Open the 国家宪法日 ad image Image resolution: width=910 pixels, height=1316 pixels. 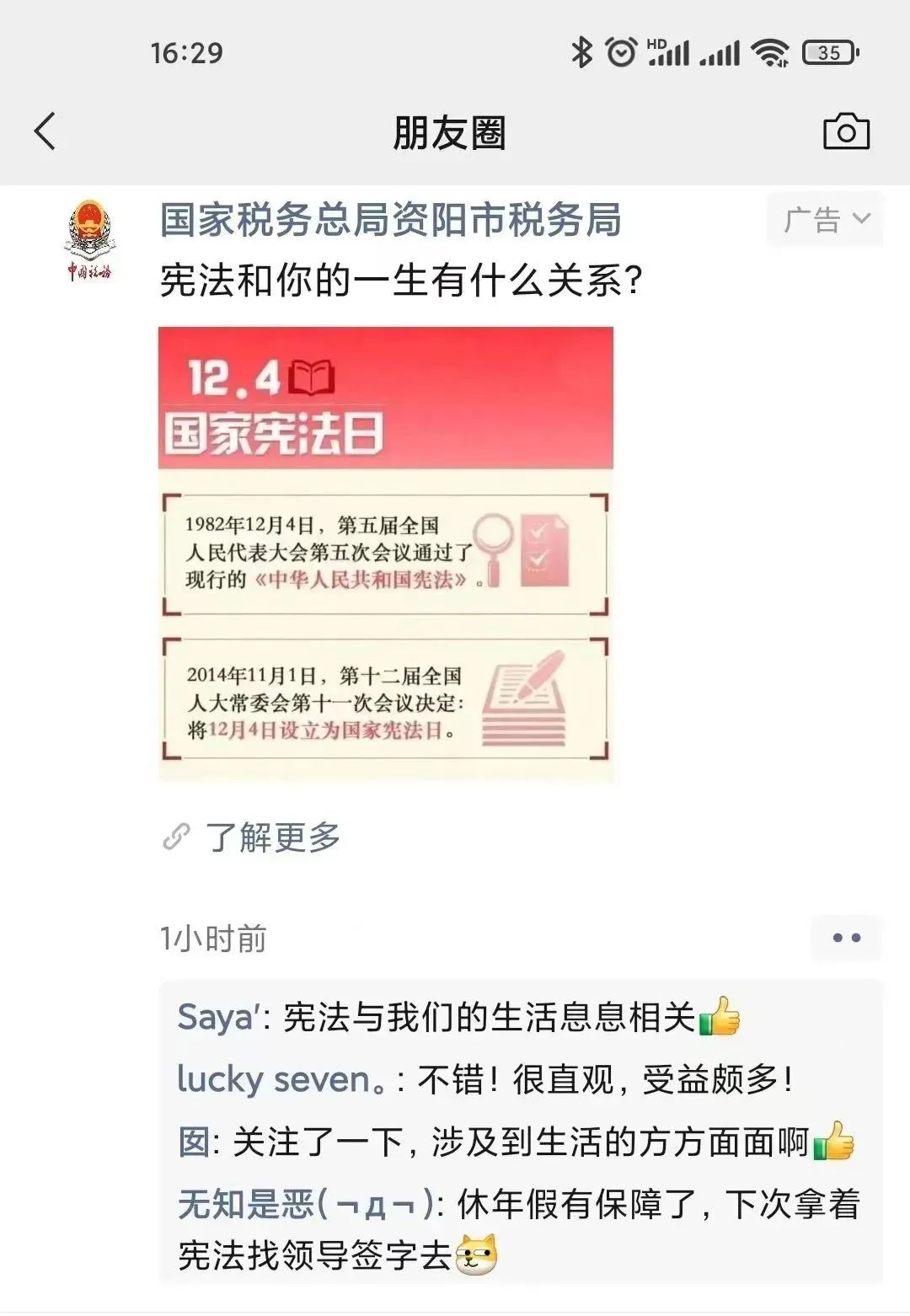click(386, 554)
